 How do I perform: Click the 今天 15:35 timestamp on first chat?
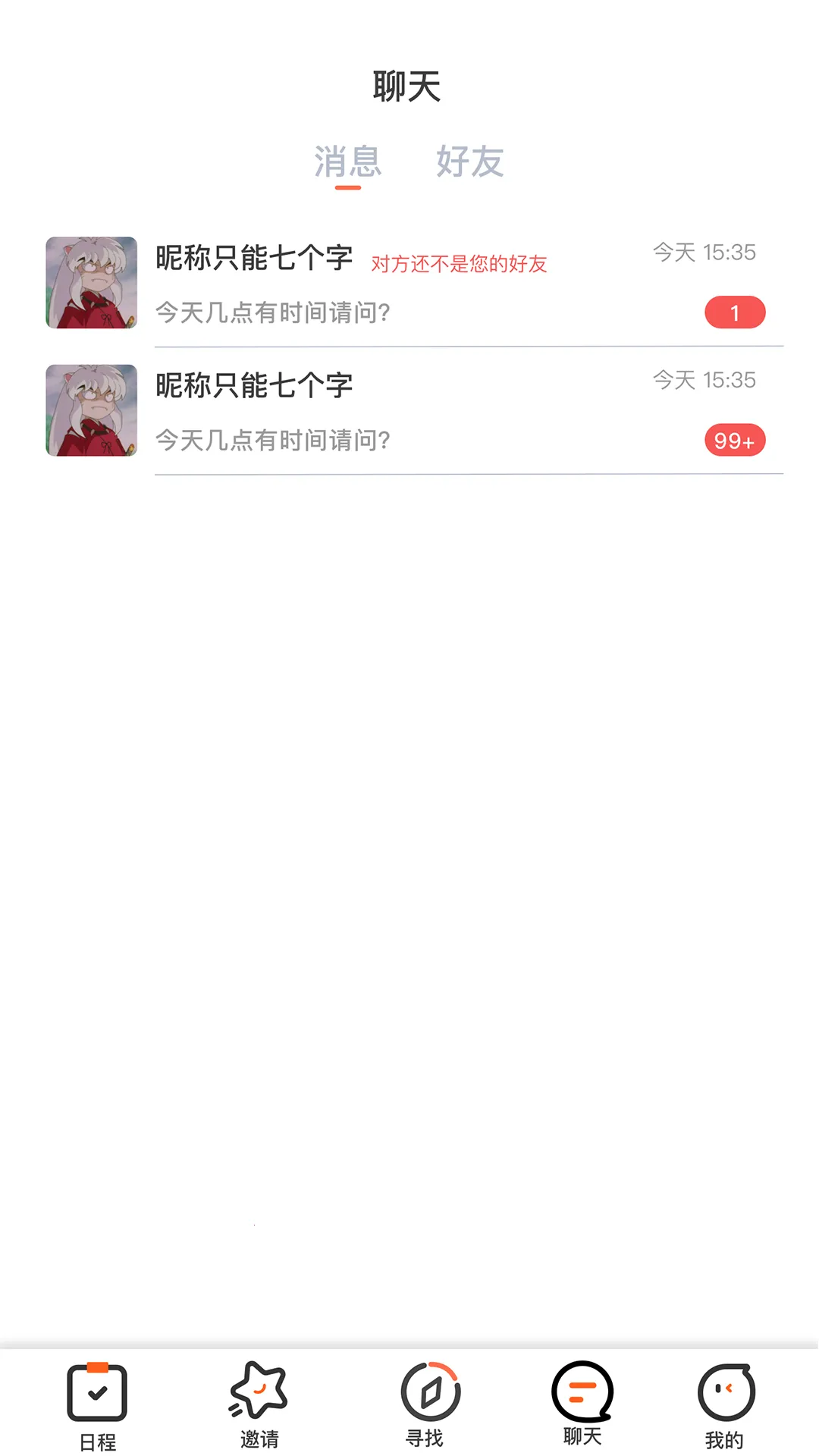[x=704, y=253]
